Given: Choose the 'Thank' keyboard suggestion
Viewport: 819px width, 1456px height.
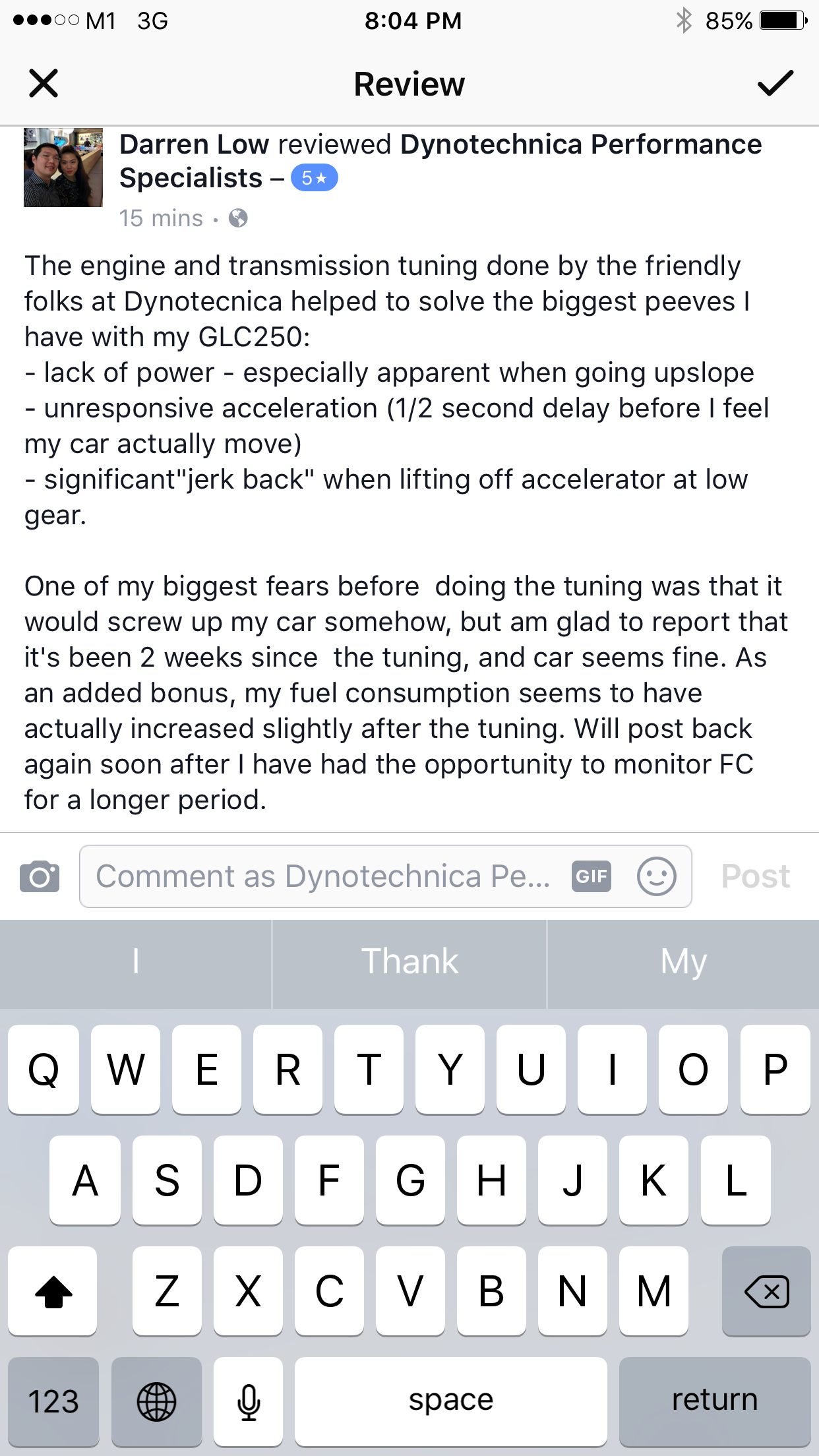Looking at the screenshot, I should pos(409,961).
